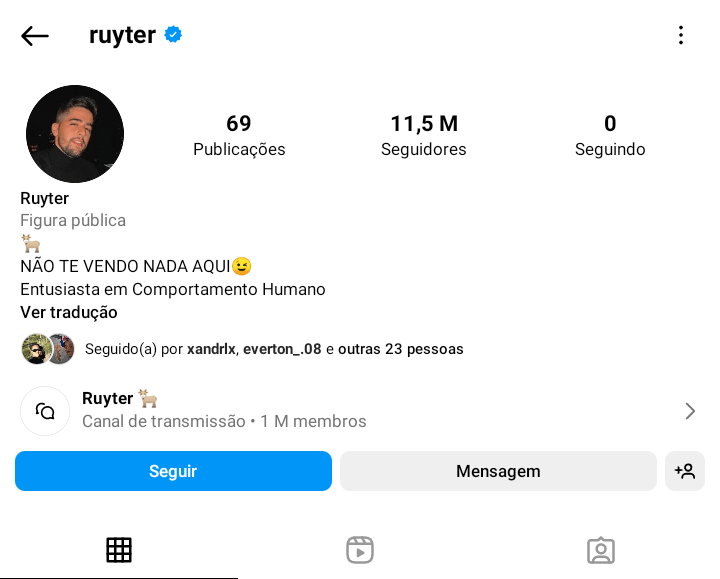Open the three-dot overflow menu
This screenshot has height=579, width=720.
click(681, 36)
